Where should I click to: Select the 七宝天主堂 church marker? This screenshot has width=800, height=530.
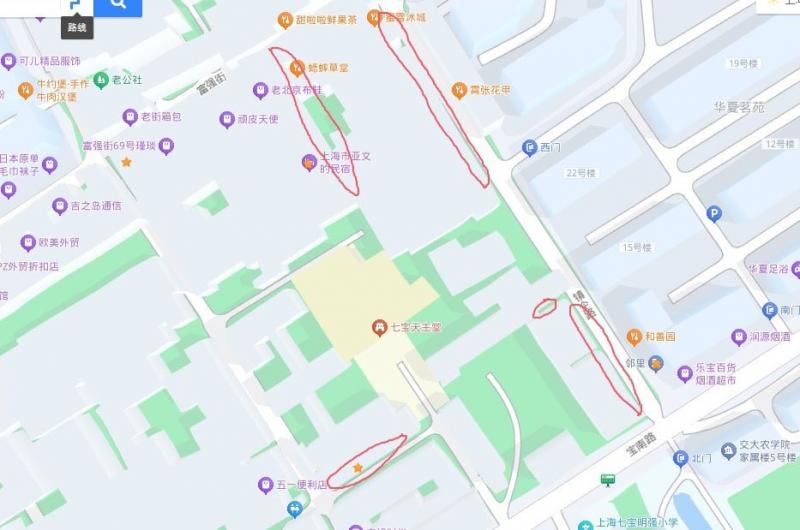click(x=380, y=327)
